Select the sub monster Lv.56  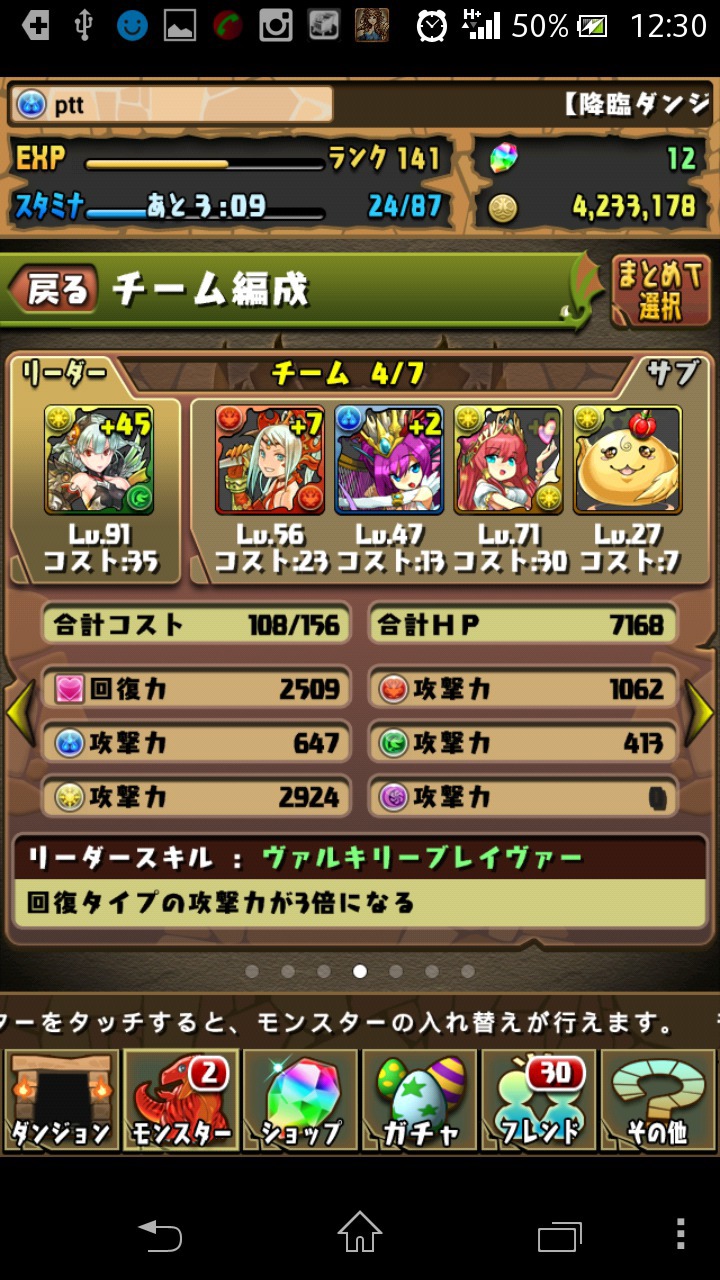pyautogui.click(x=269, y=459)
